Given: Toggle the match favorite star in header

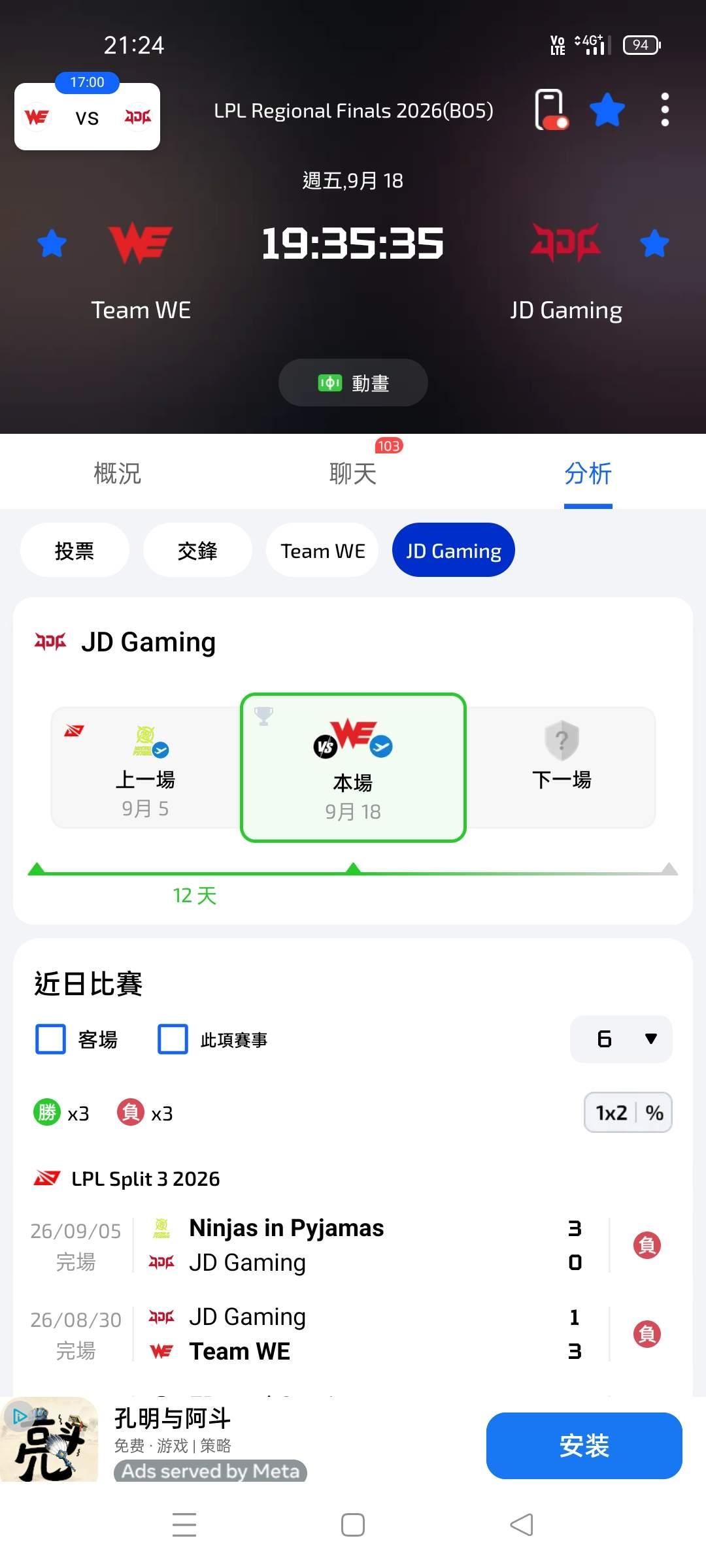Looking at the screenshot, I should click(x=607, y=110).
